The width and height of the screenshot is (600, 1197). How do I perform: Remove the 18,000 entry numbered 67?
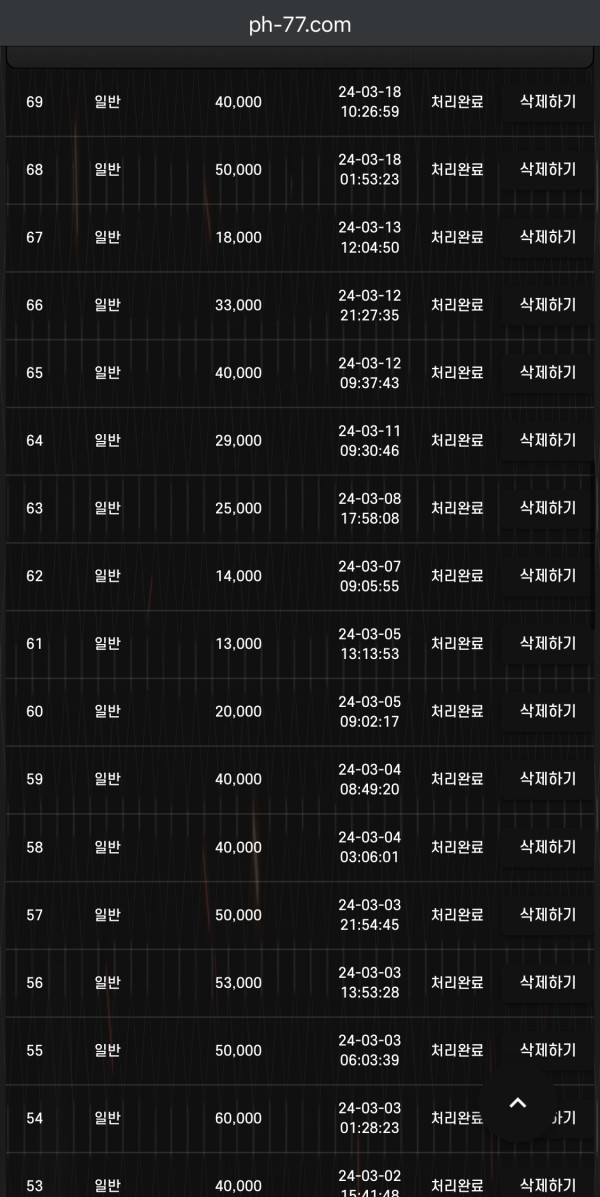point(547,238)
